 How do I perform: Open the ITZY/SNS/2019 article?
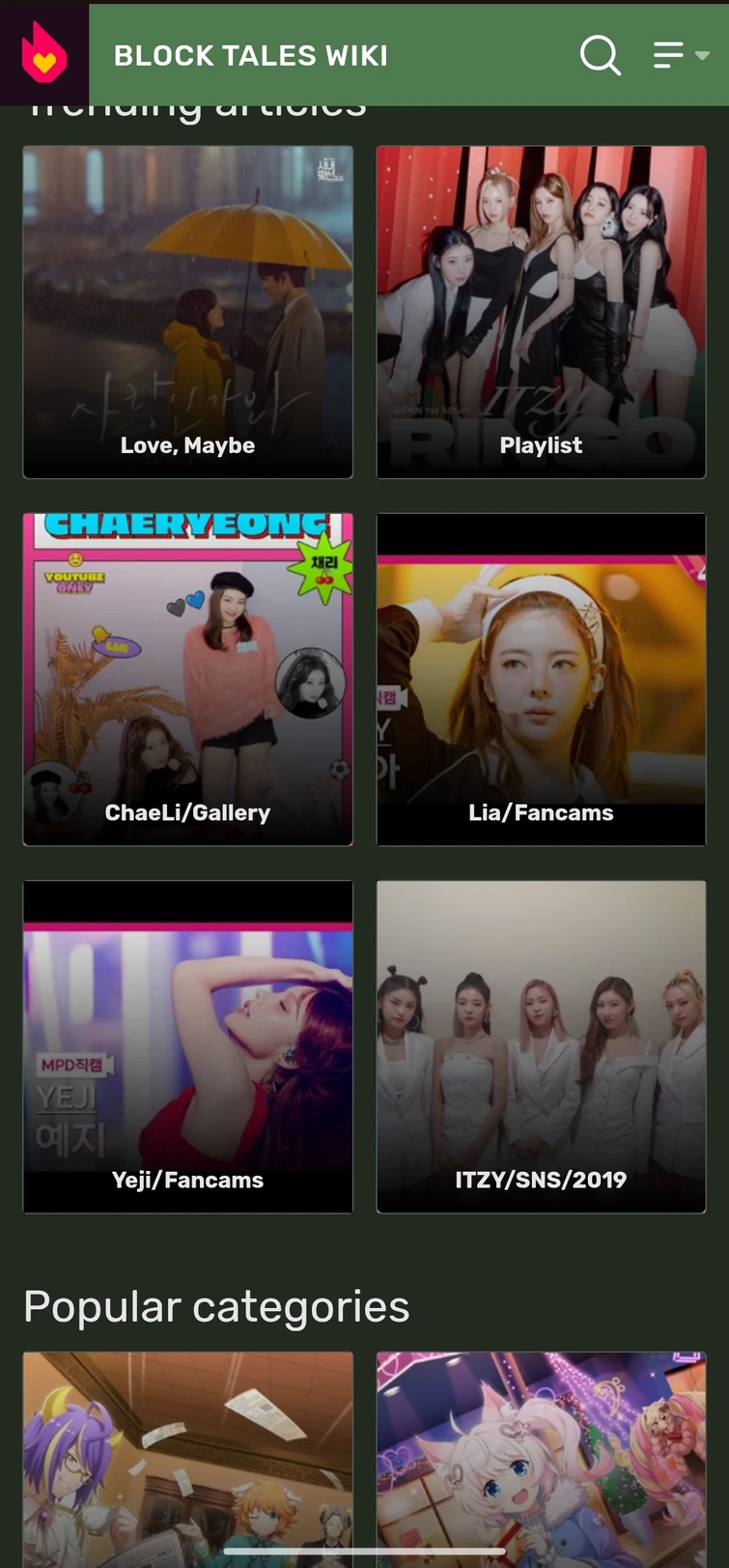(x=541, y=1046)
